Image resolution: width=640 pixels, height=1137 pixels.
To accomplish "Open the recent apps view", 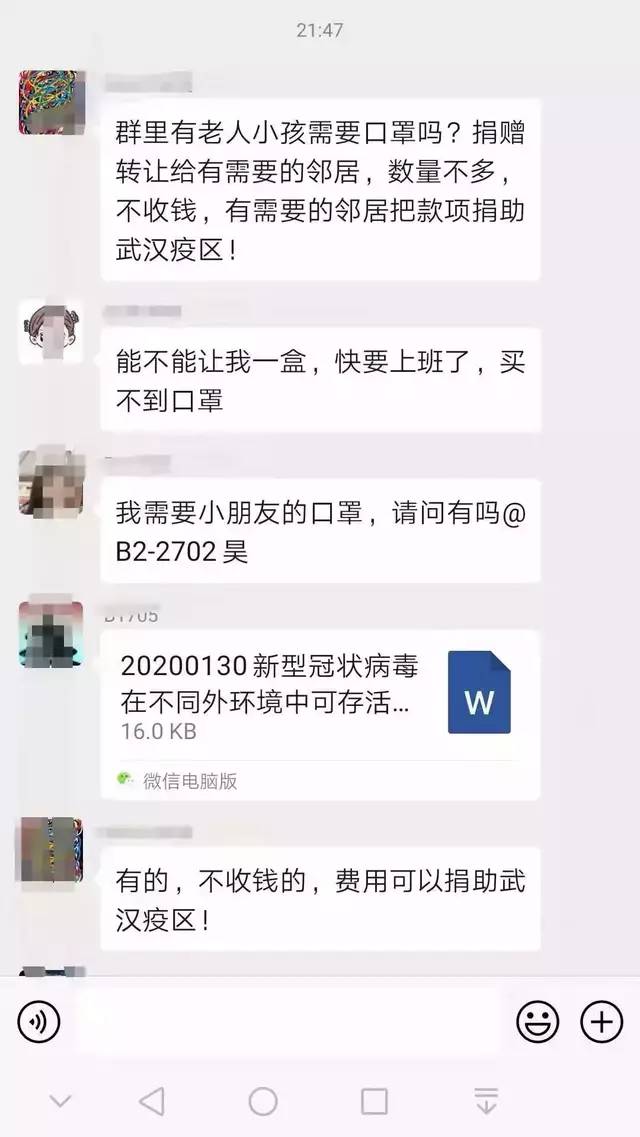I will (x=374, y=1101).
